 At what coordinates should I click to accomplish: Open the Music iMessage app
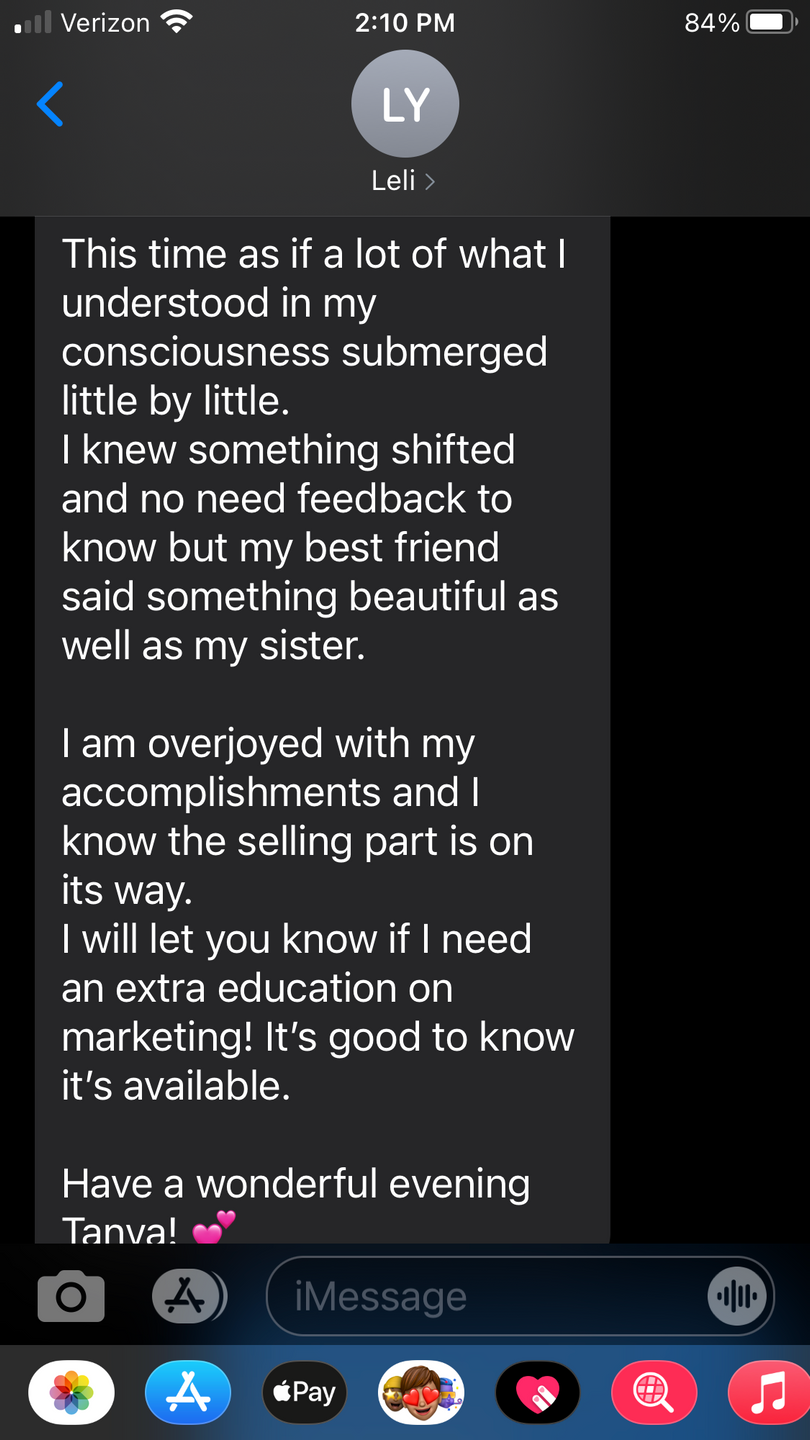tap(769, 1392)
